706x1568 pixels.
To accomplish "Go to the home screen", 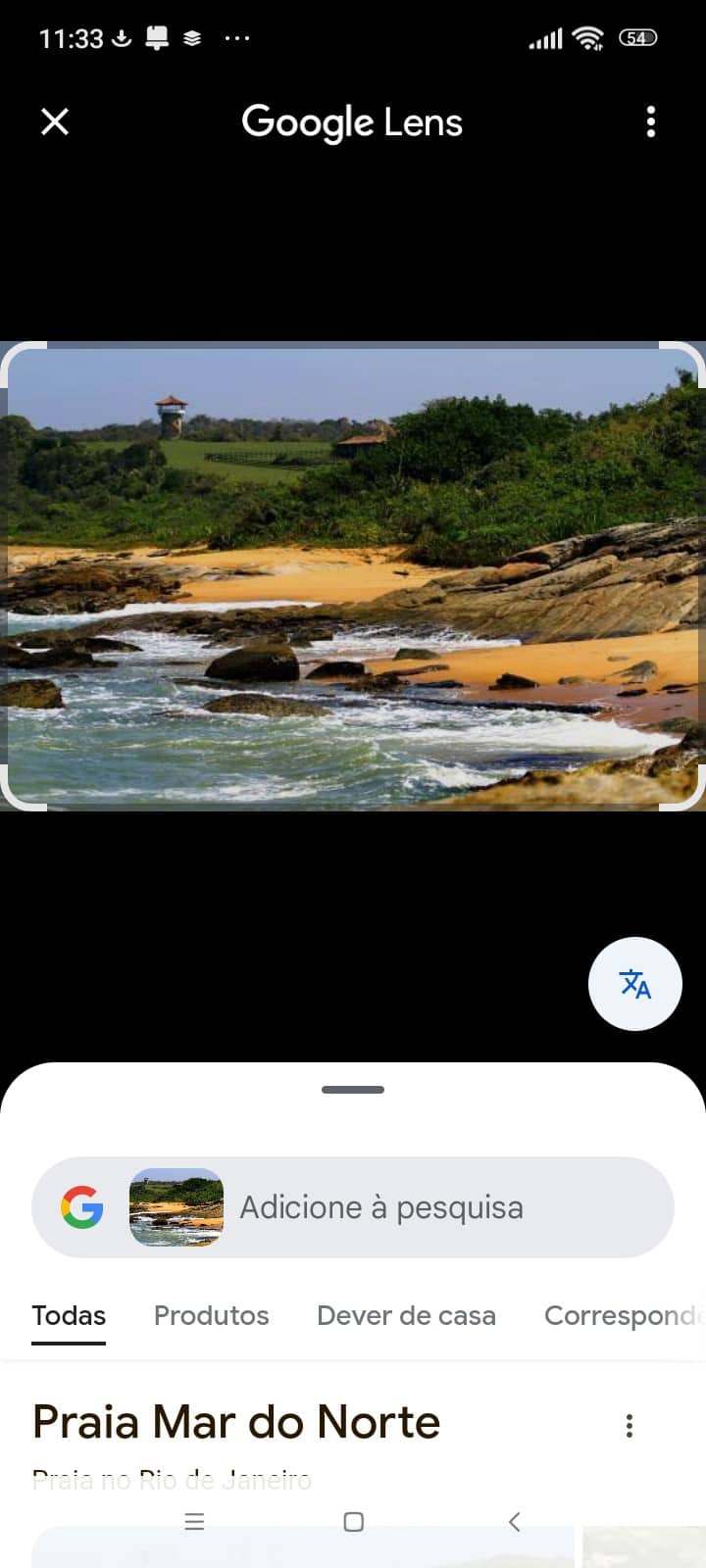I will [x=354, y=1522].
